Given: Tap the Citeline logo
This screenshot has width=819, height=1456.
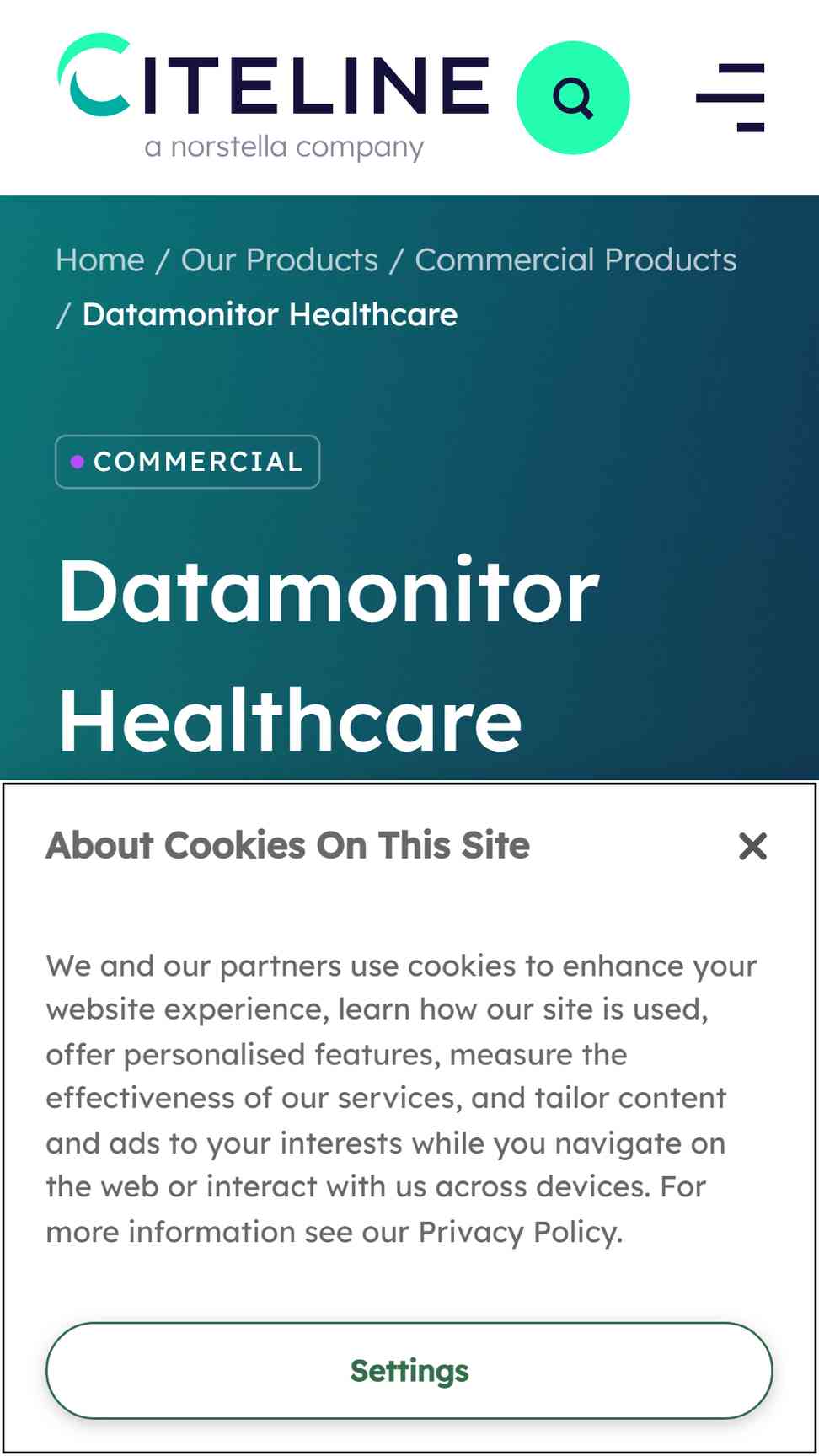Looking at the screenshot, I should coord(274,97).
